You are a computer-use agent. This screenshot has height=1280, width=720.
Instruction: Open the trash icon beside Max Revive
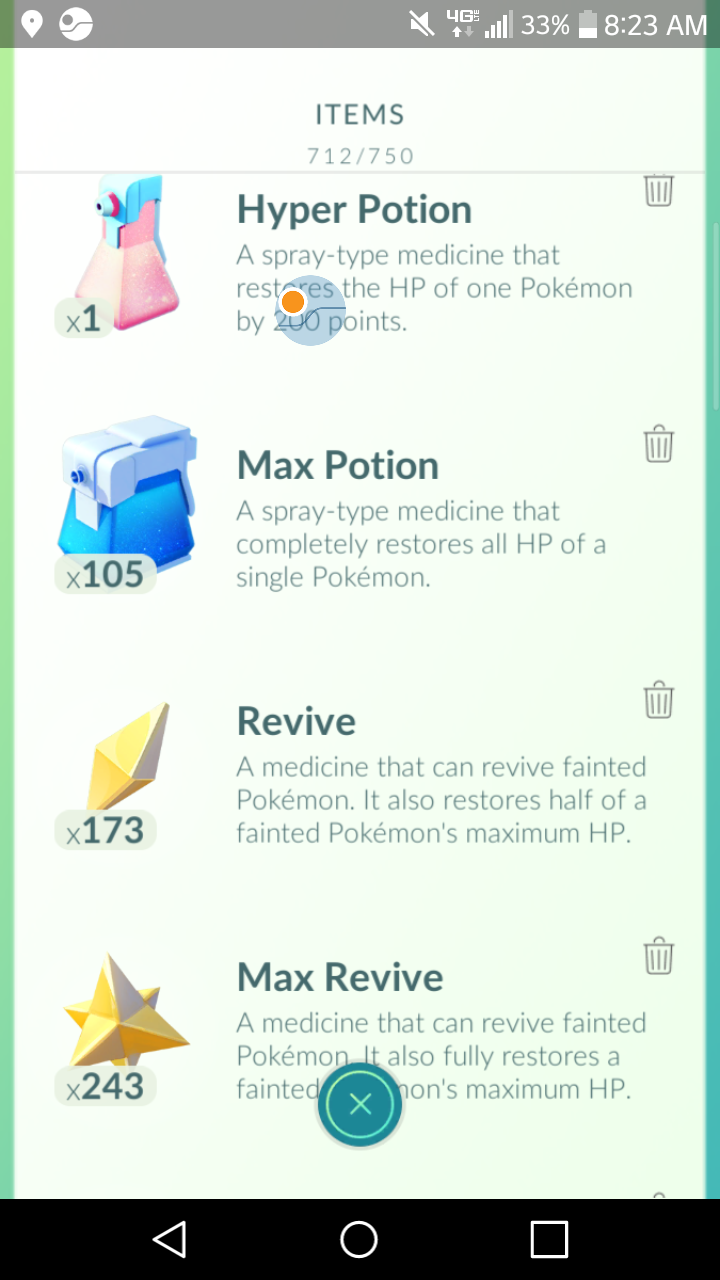(x=658, y=955)
